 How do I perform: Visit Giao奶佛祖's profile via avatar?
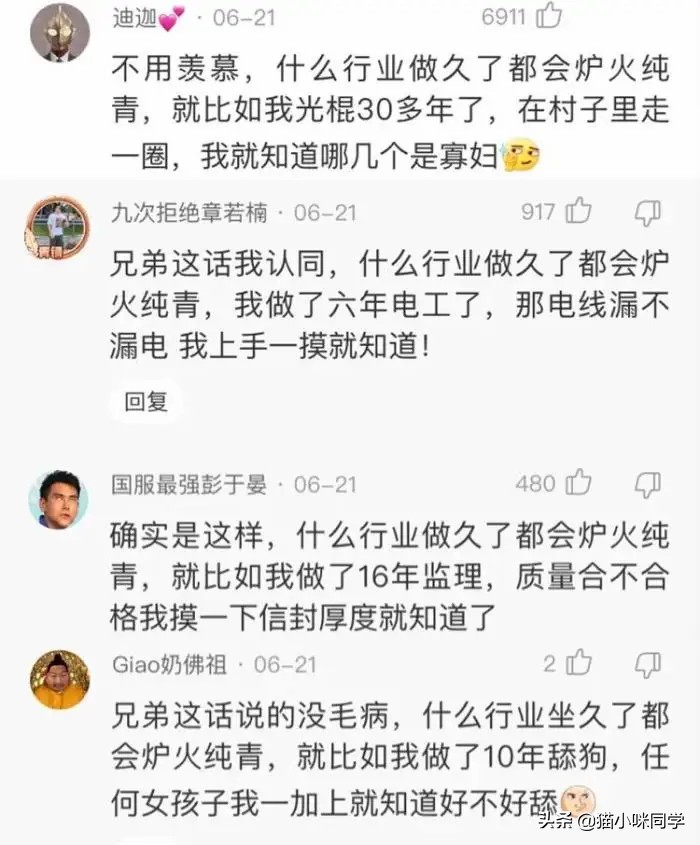[x=59, y=679]
